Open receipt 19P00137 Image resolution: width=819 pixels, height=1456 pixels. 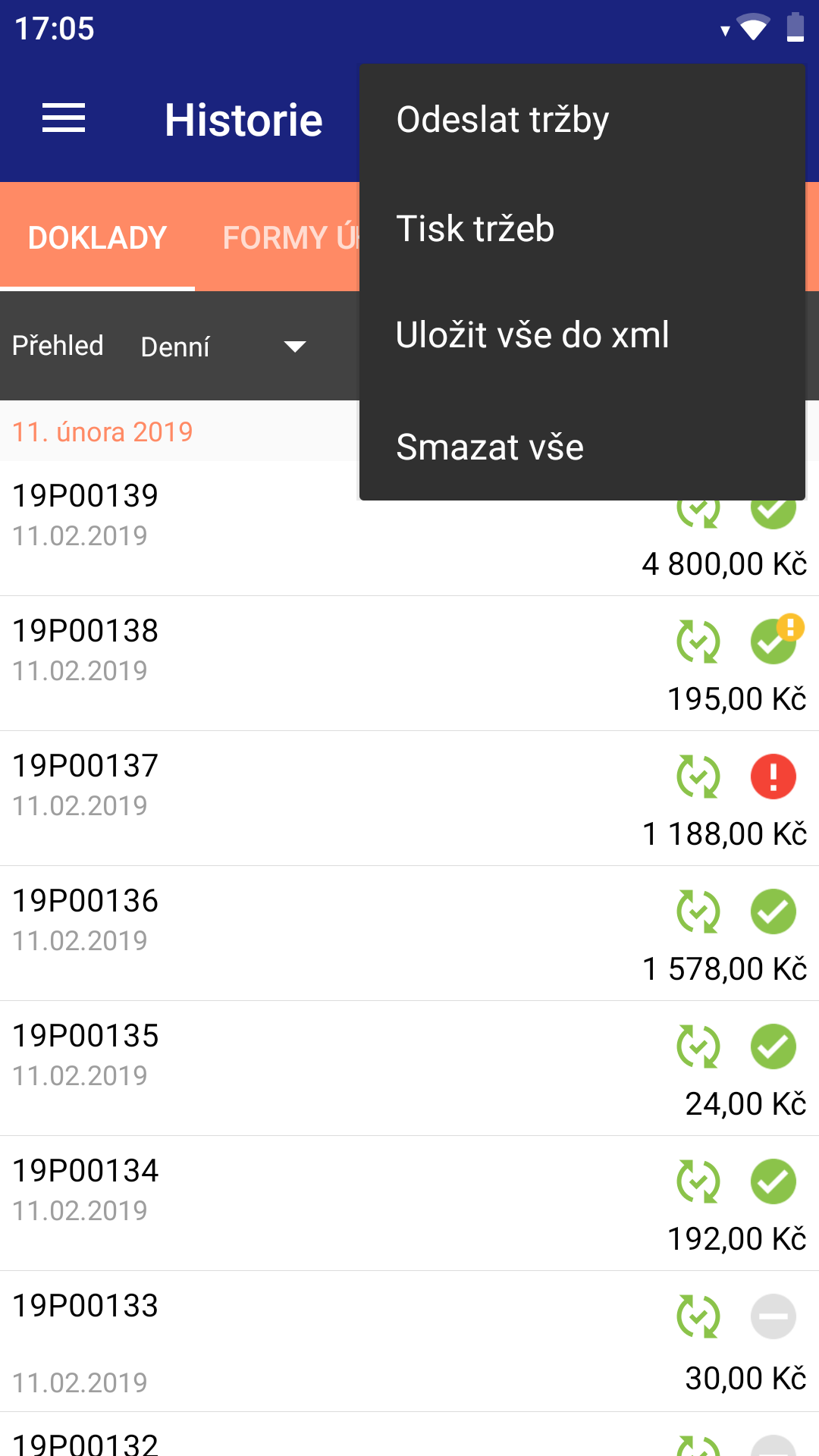(409, 799)
